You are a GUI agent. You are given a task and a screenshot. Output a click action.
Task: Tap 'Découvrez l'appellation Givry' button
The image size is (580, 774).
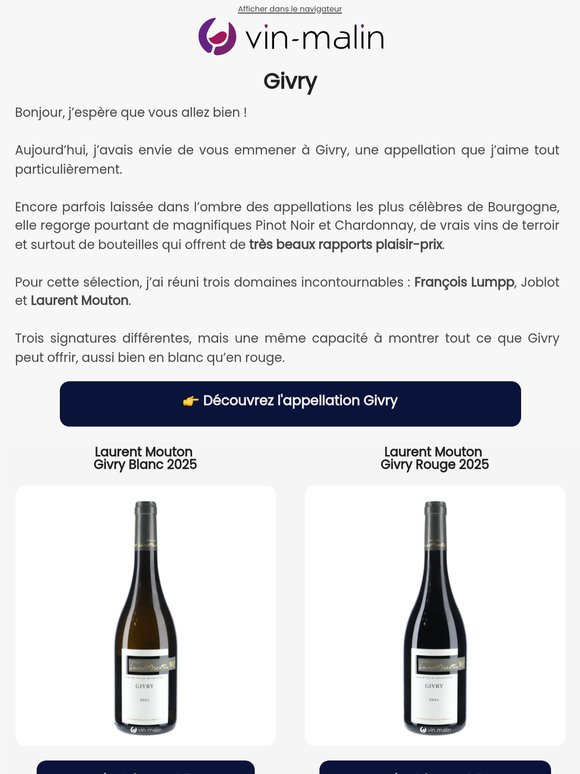290,403
